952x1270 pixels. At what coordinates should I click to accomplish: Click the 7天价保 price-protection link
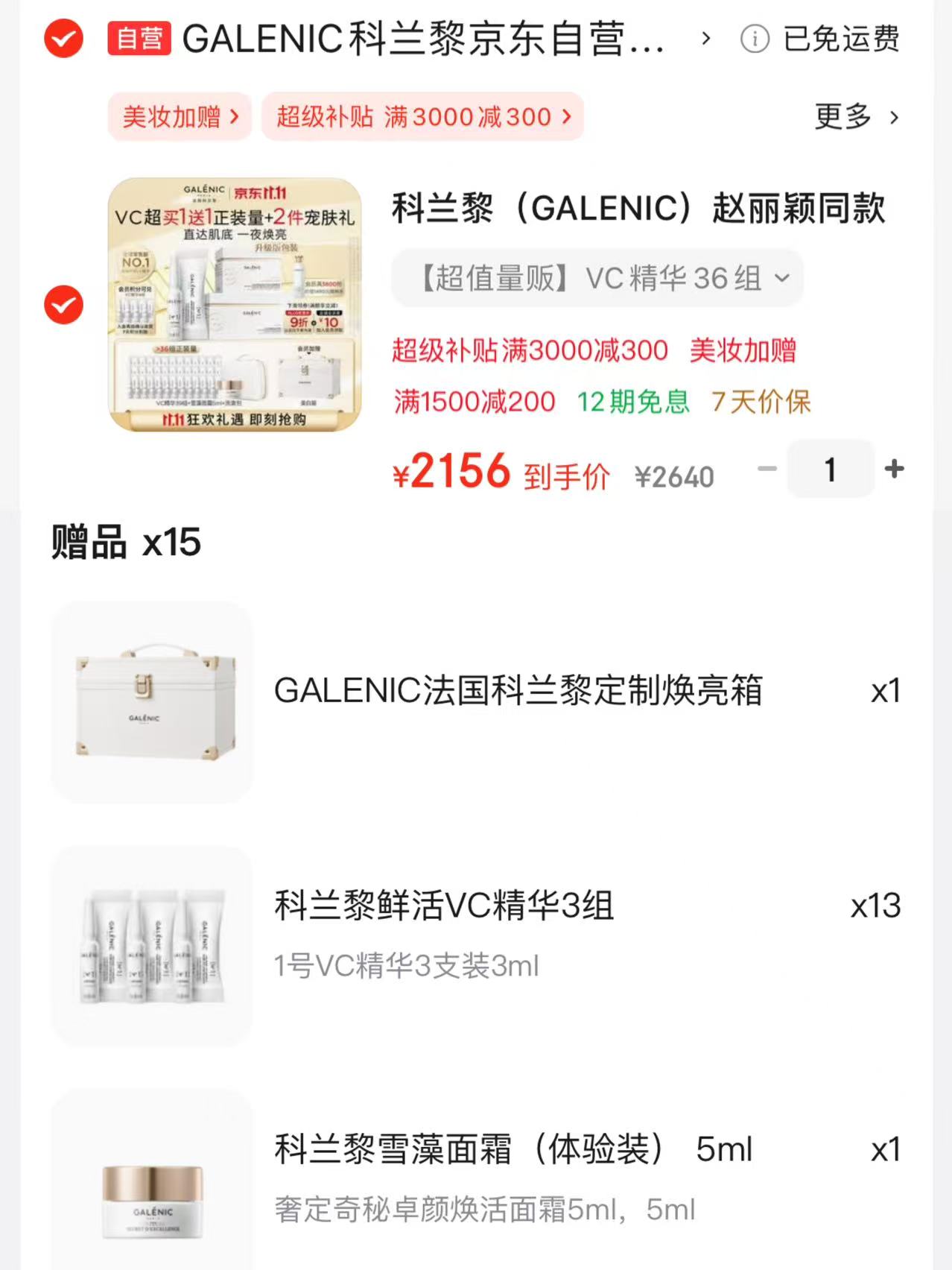[763, 402]
